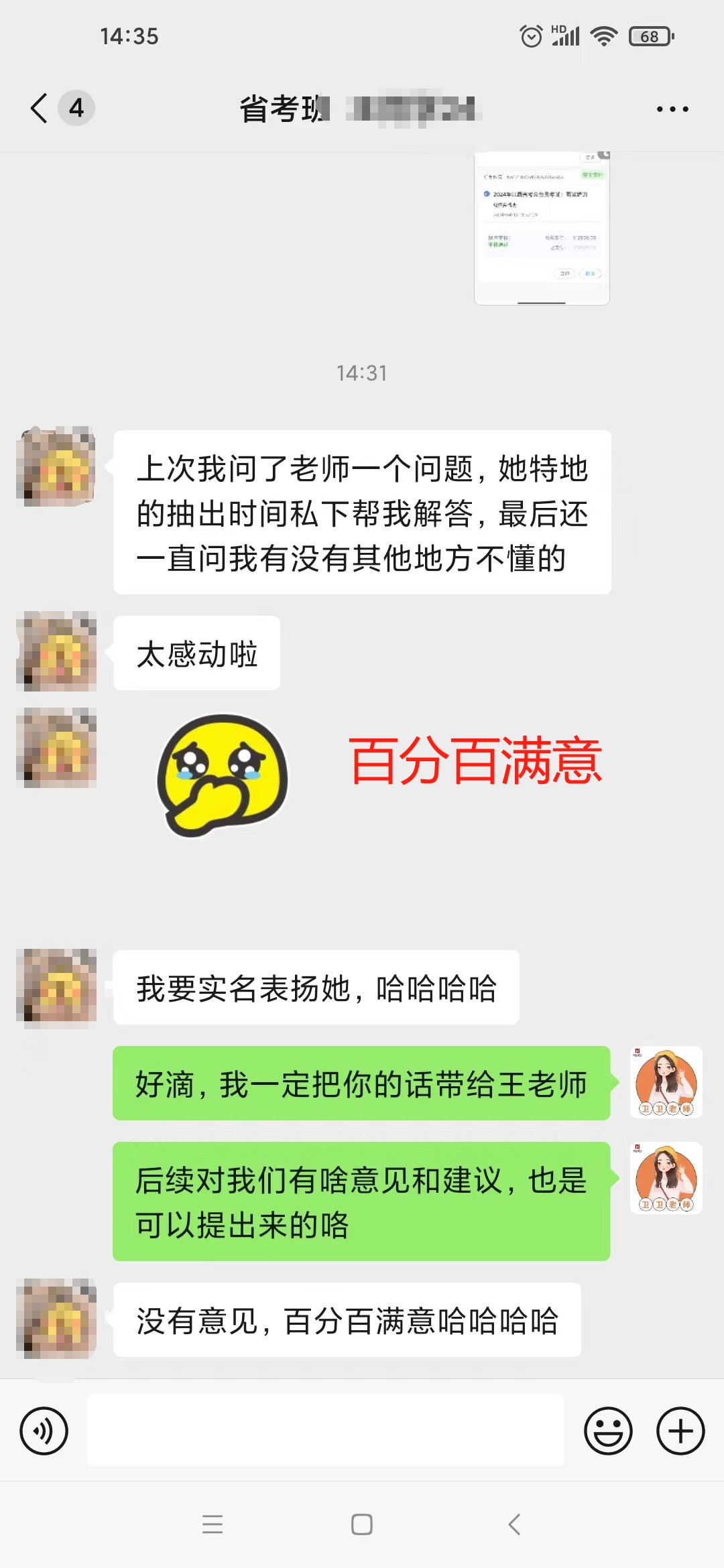Open the avatar beside "好滴，我一定把你的话带给王老师"
This screenshot has width=724, height=1568.
click(666, 1082)
